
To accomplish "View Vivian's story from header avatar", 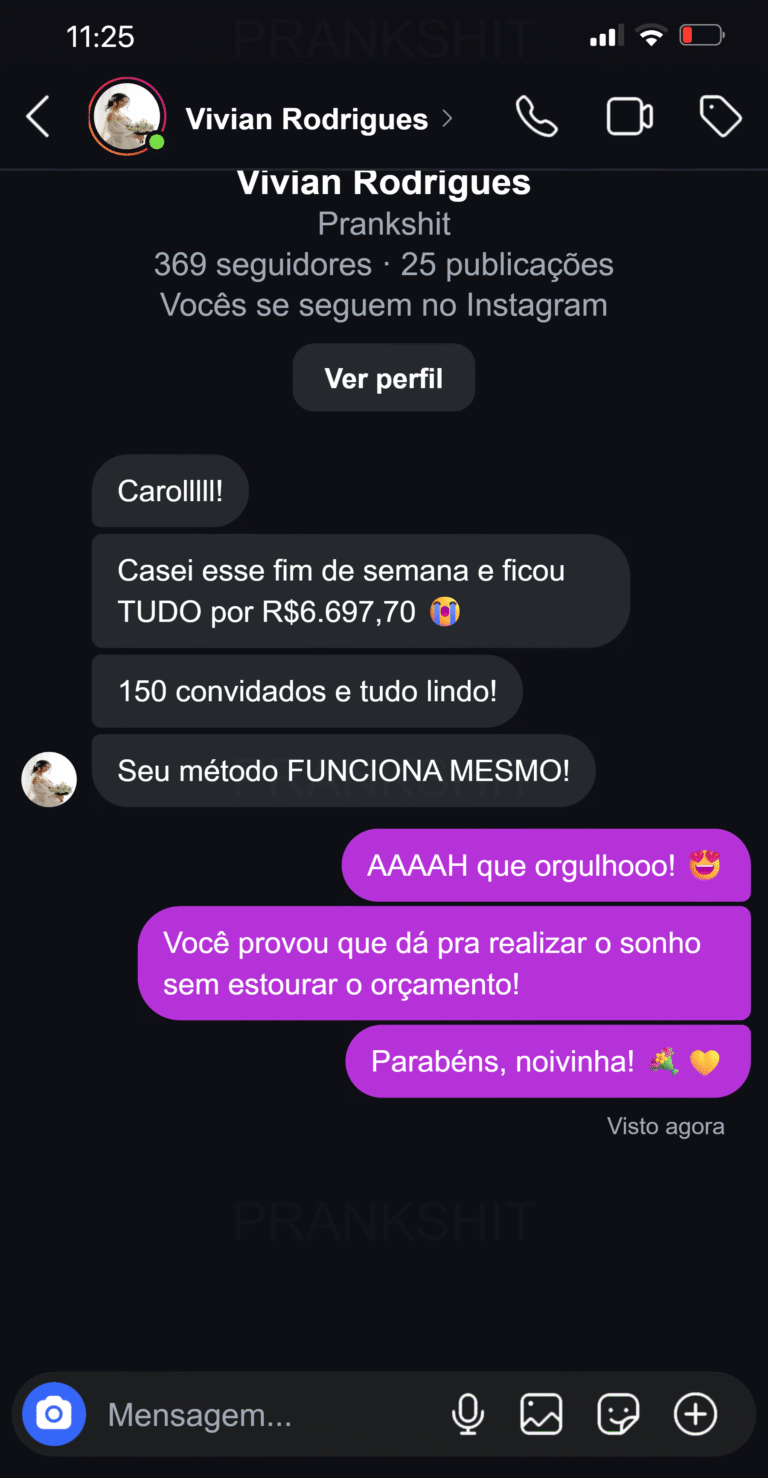I will point(127,118).
